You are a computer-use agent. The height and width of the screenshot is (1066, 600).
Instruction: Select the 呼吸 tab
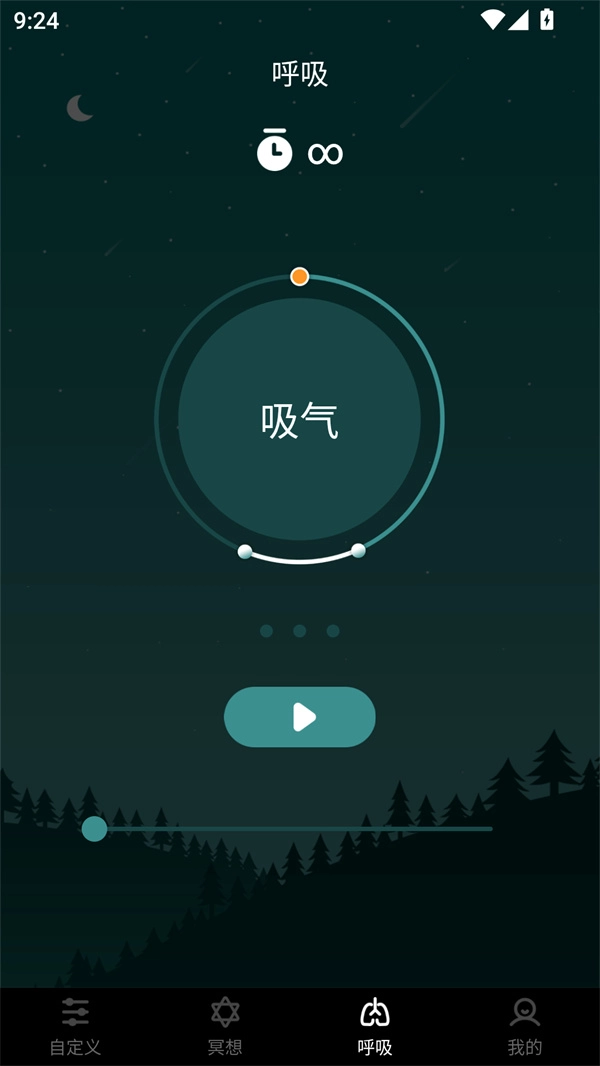tap(375, 1027)
